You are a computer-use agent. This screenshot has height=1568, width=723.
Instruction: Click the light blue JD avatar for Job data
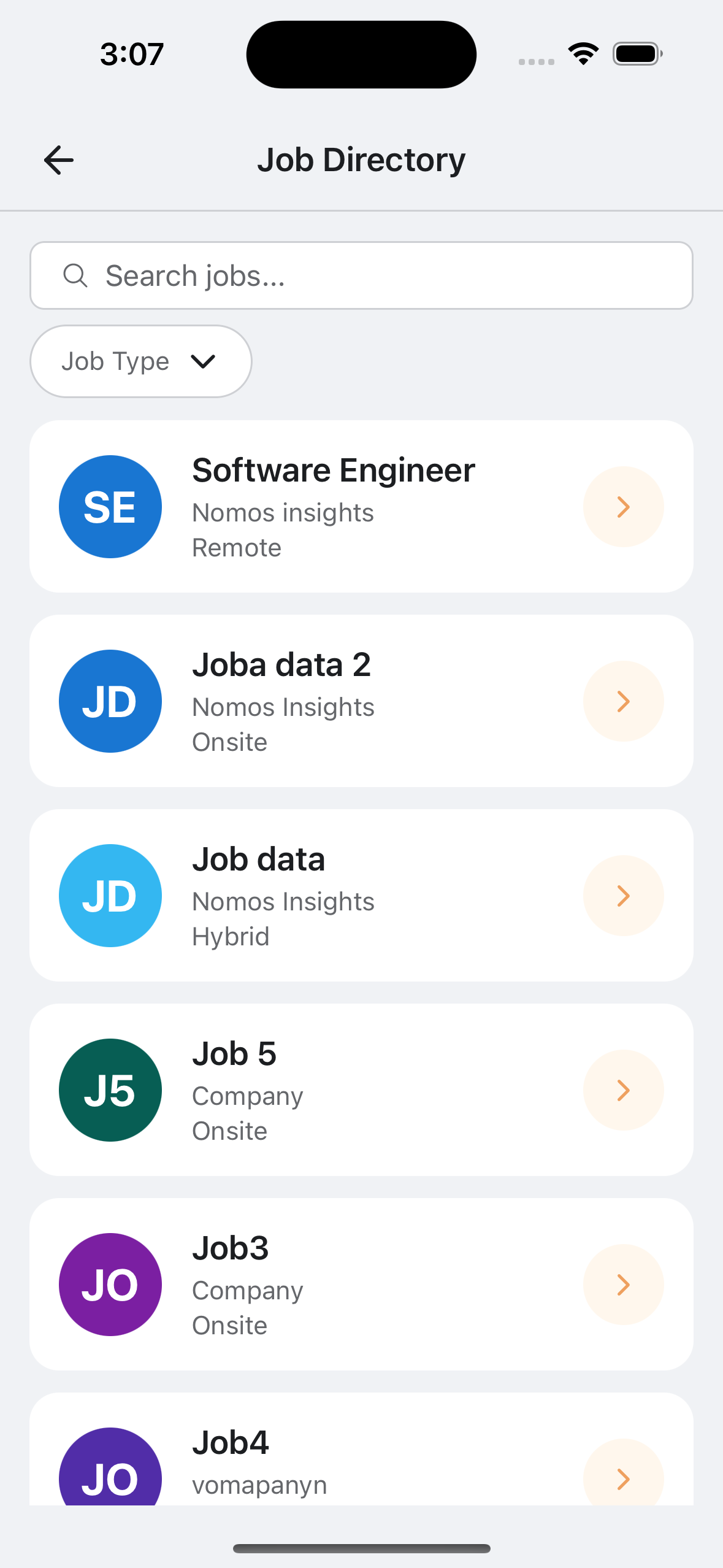(110, 896)
